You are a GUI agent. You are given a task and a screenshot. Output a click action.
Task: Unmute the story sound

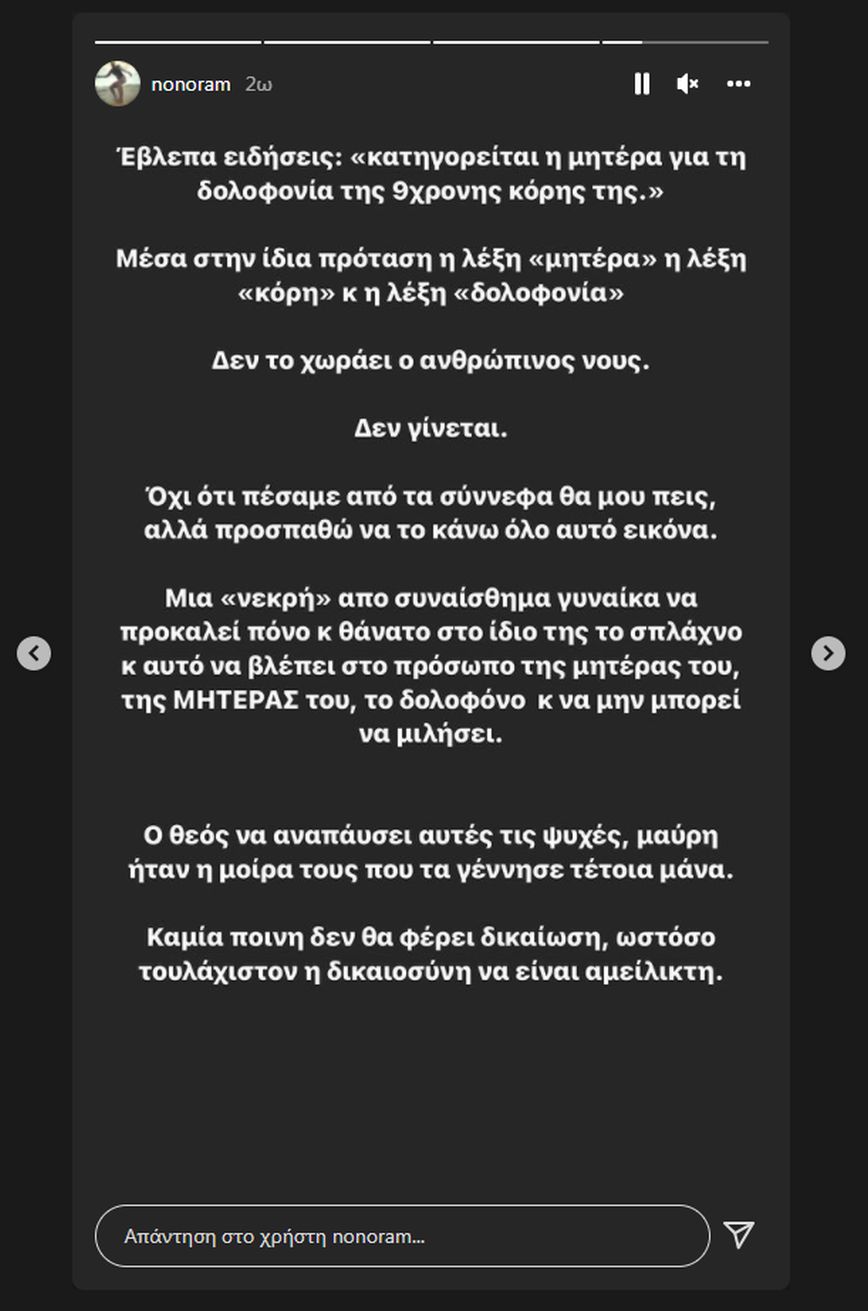tap(687, 84)
